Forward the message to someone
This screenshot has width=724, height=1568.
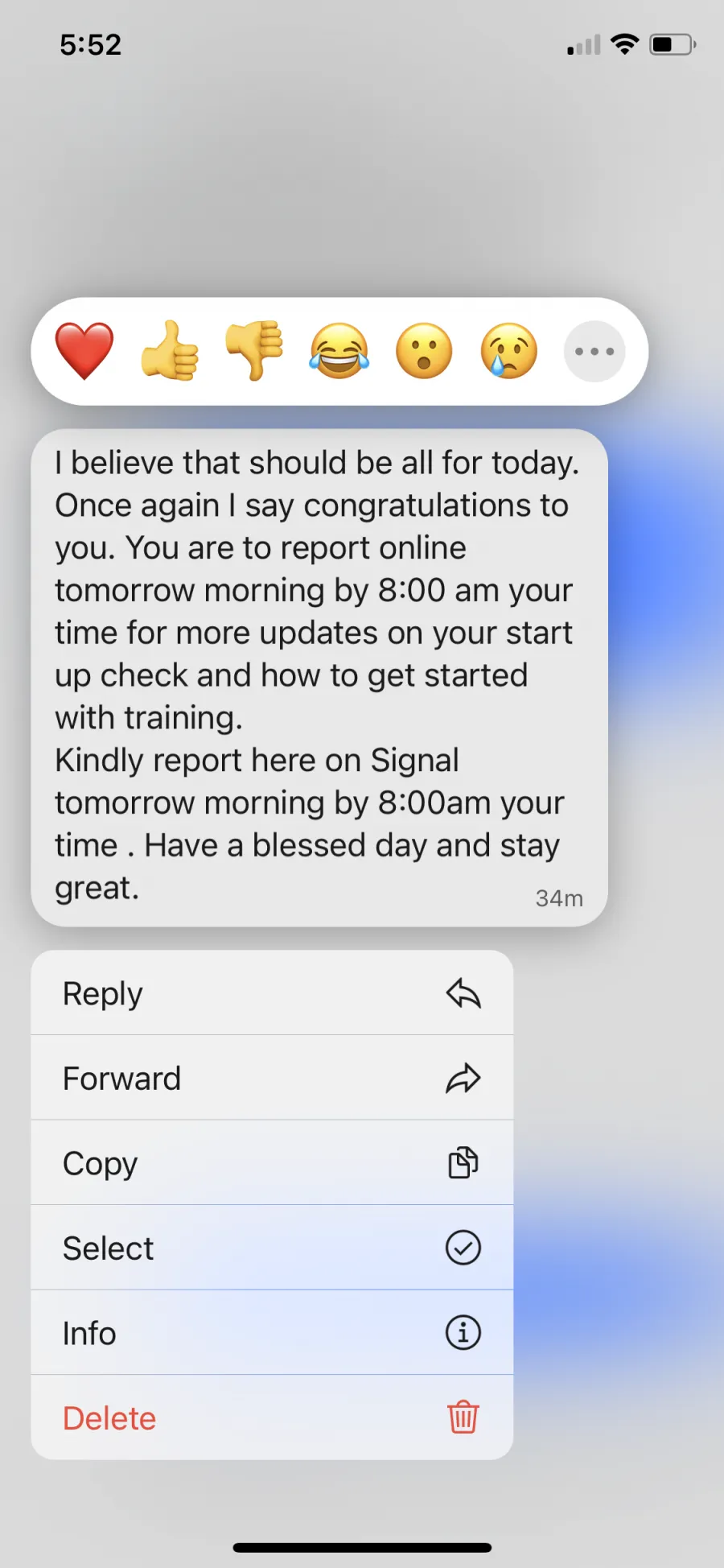click(x=272, y=1078)
